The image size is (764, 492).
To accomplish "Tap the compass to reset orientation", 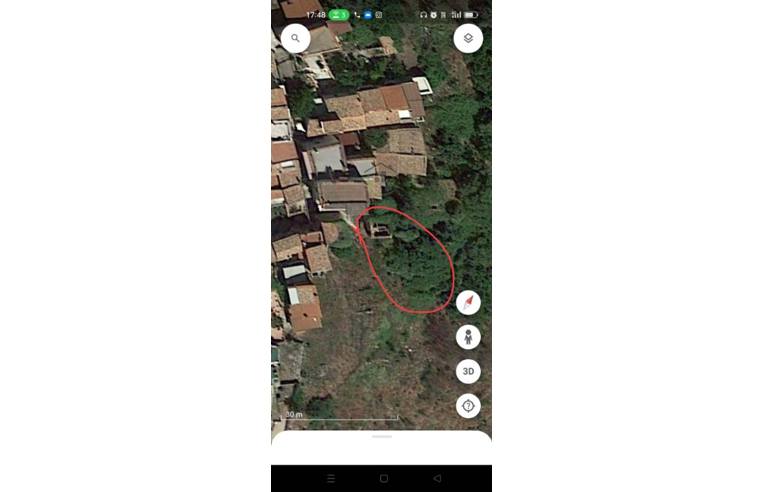I will click(x=468, y=303).
